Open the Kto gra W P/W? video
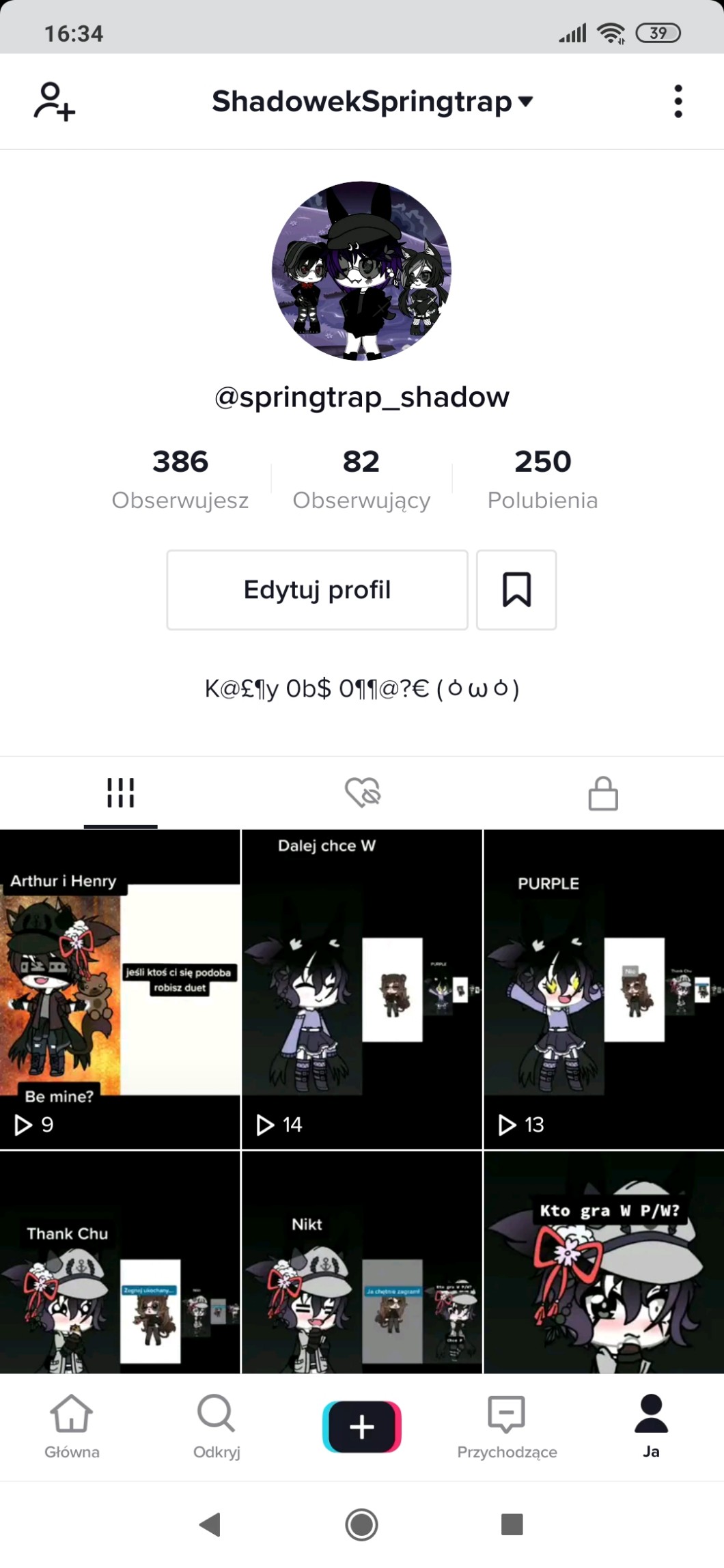Viewport: 724px width, 1568px height. pyautogui.click(x=604, y=1263)
